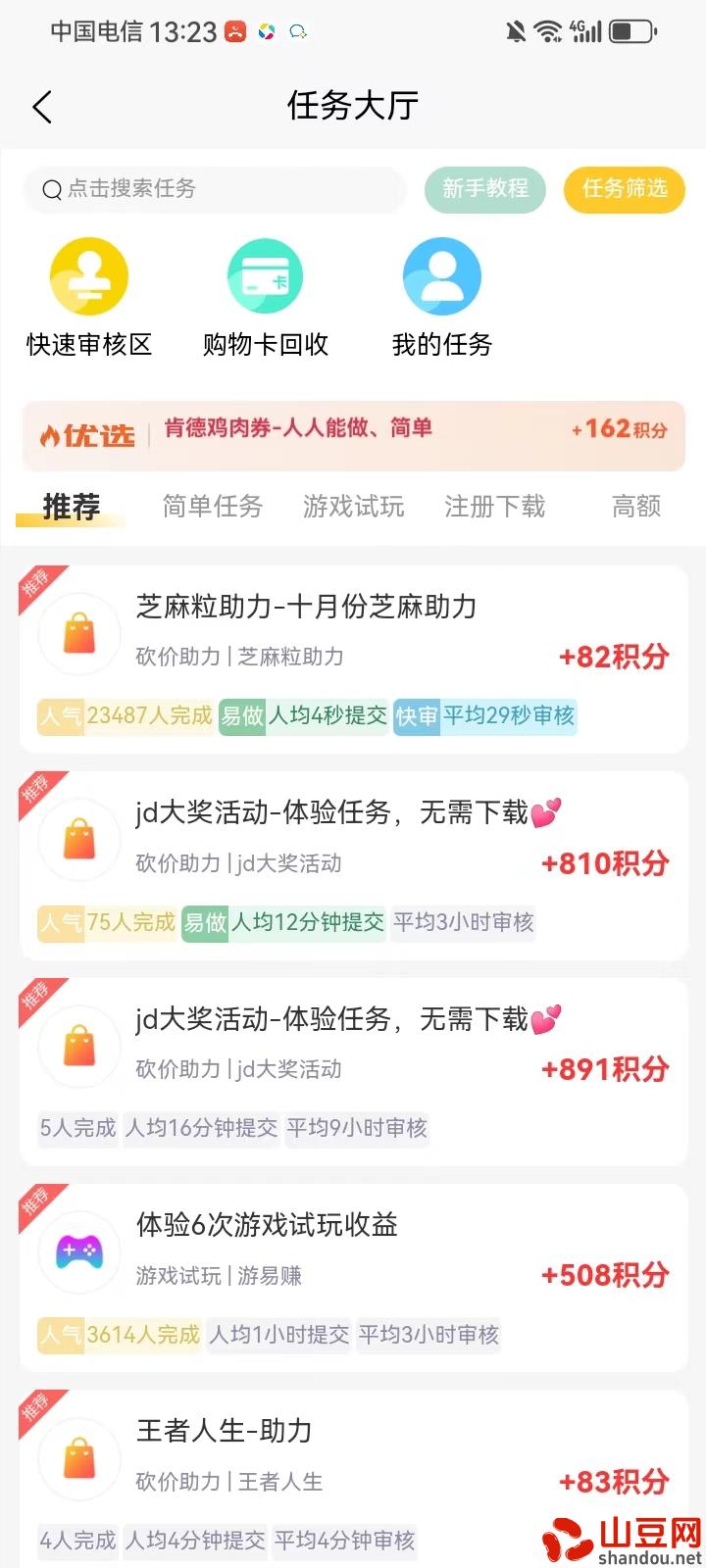This screenshot has width=706, height=1568.
Task: Click the 任务筛选 filter button
Action: [624, 190]
